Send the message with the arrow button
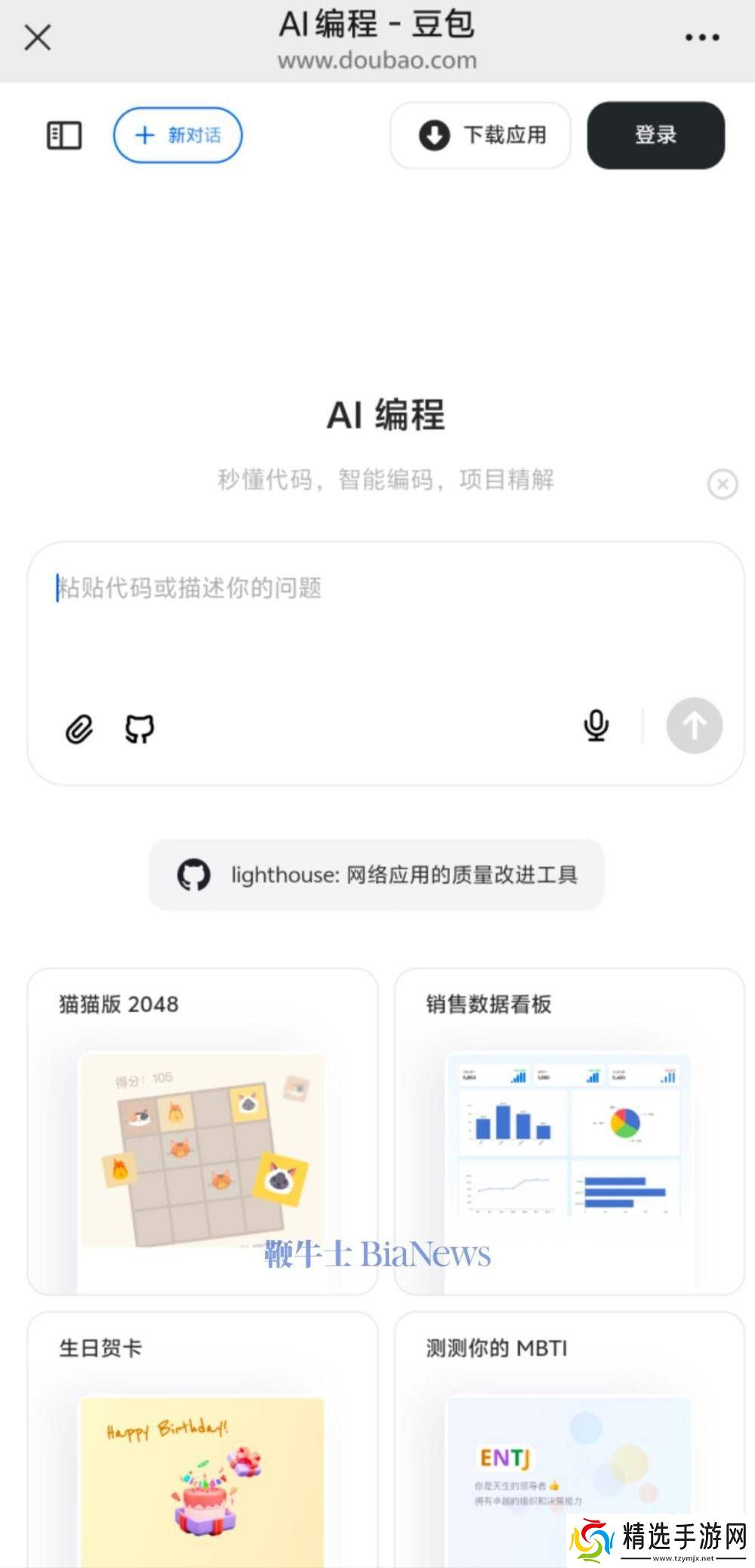The height and width of the screenshot is (1568, 755). point(694,726)
